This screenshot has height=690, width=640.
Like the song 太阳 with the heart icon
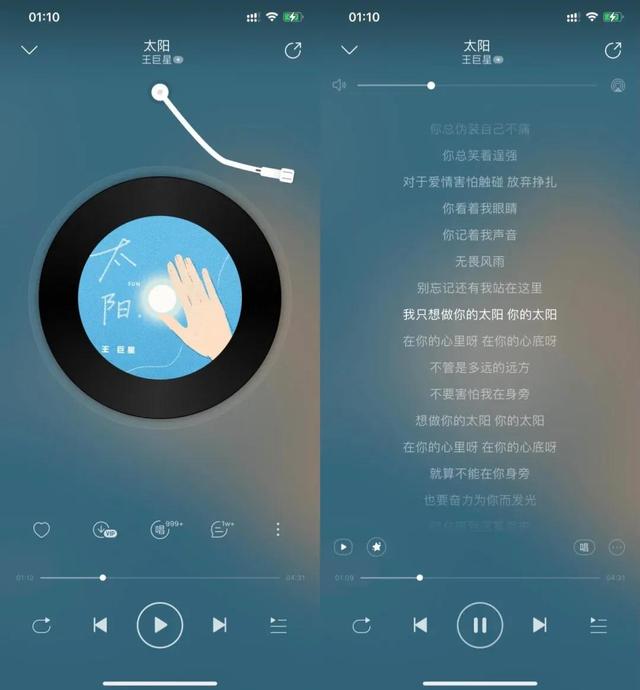tap(41, 530)
